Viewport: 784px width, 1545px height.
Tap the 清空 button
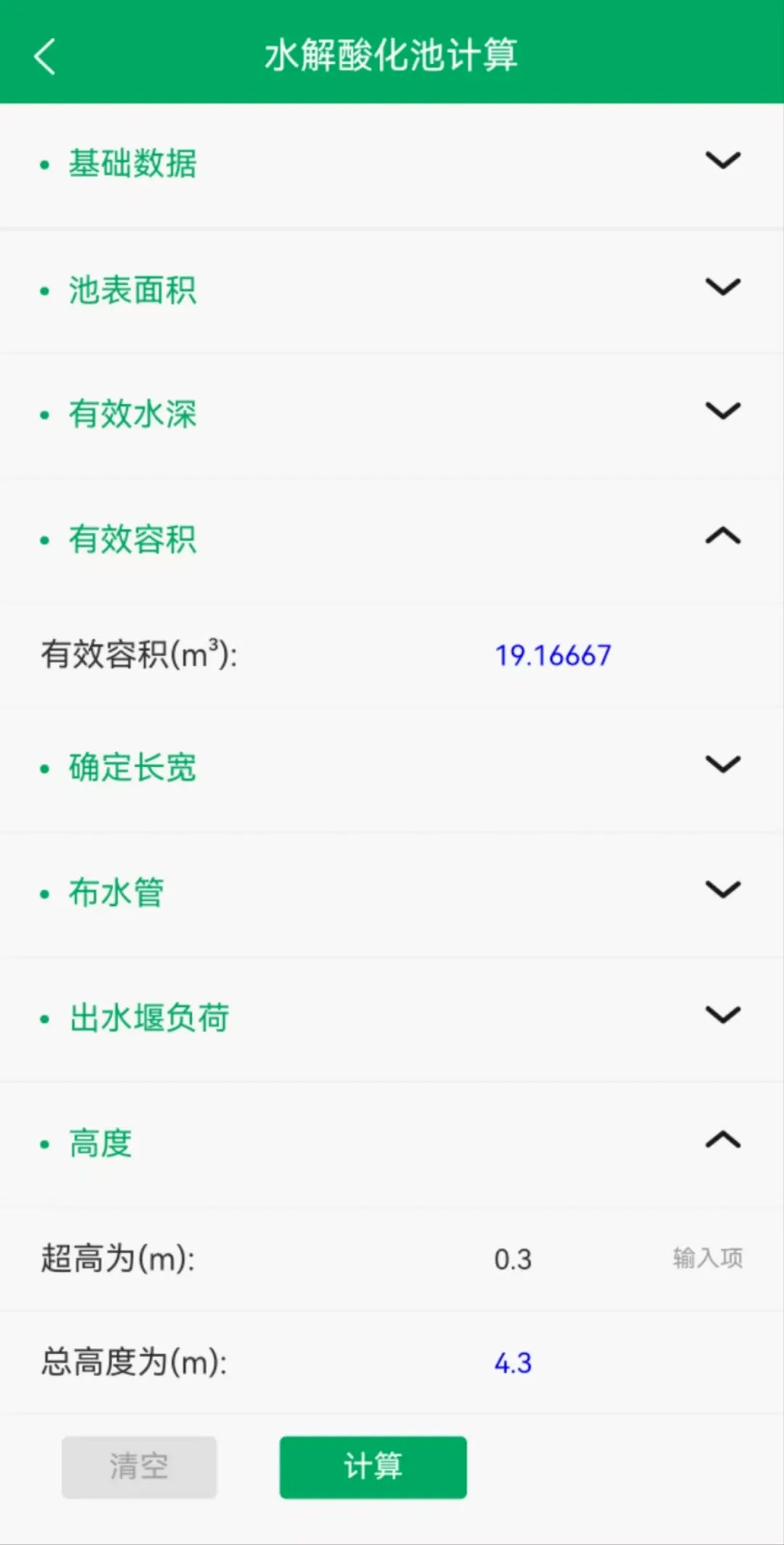click(x=139, y=1467)
